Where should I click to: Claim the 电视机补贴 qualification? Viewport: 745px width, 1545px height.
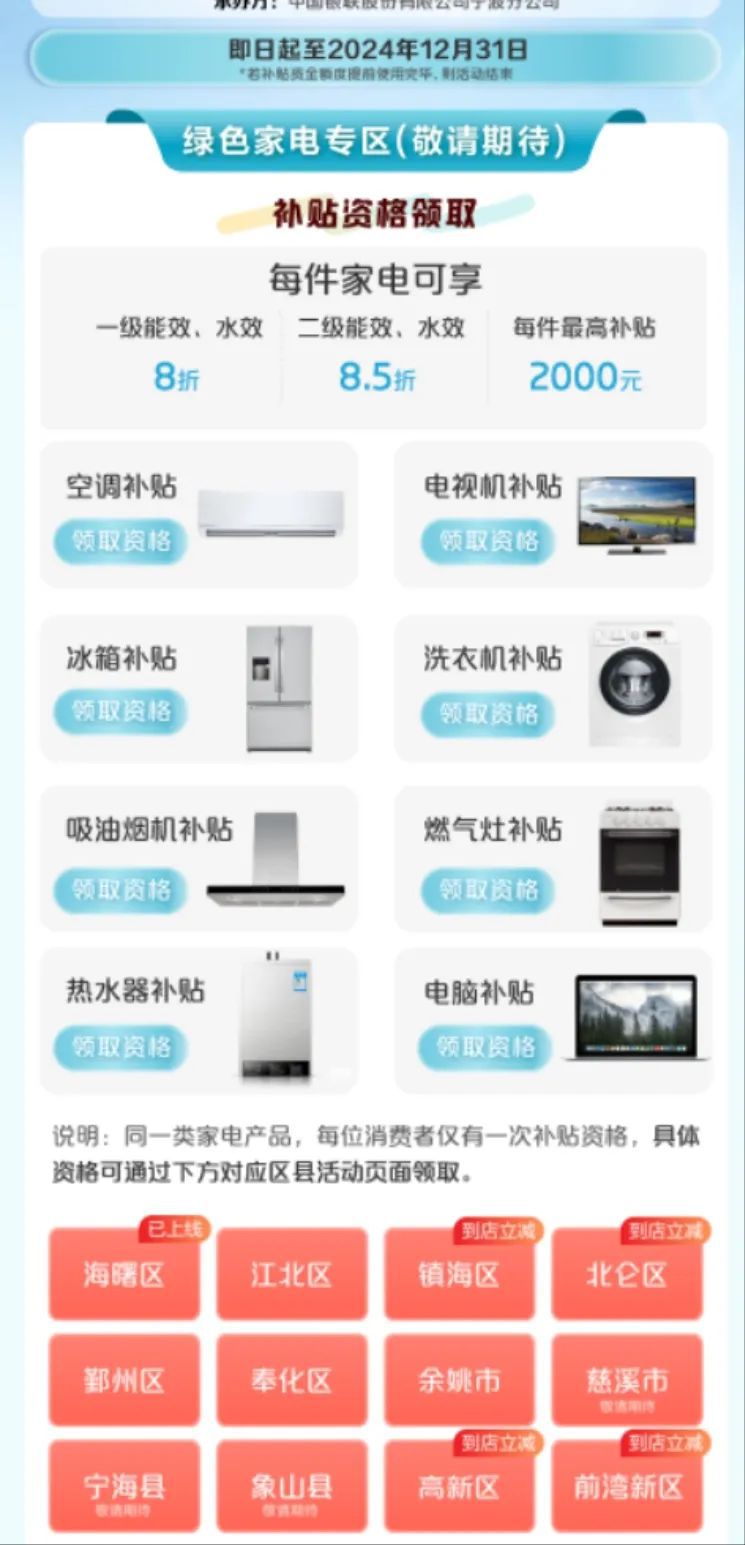point(487,541)
